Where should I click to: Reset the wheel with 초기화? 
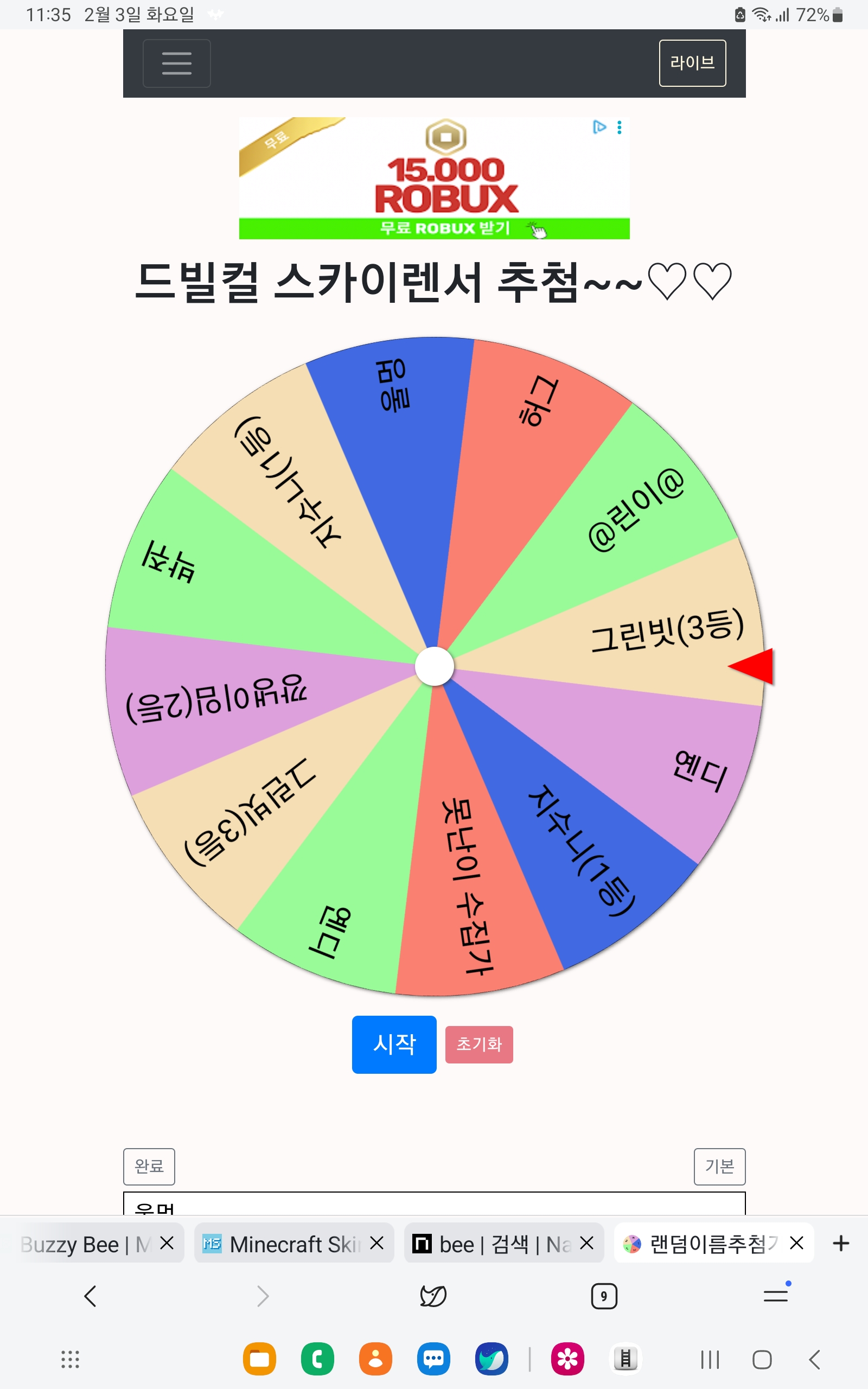click(479, 1044)
